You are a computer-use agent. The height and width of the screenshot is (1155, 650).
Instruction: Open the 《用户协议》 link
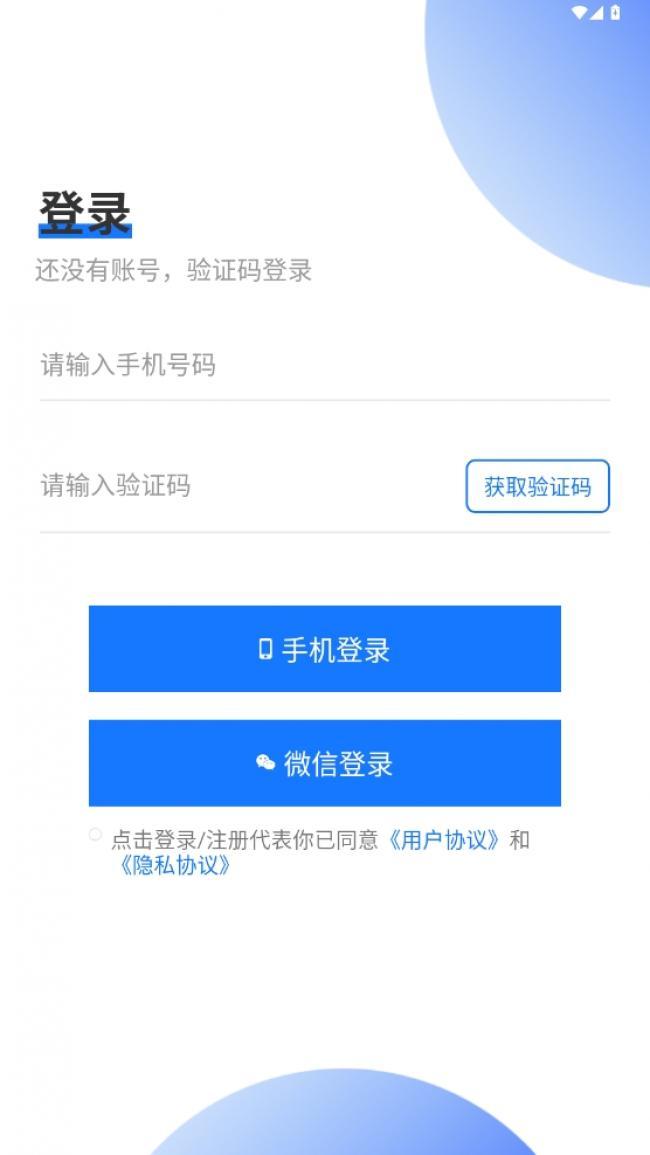(444, 840)
